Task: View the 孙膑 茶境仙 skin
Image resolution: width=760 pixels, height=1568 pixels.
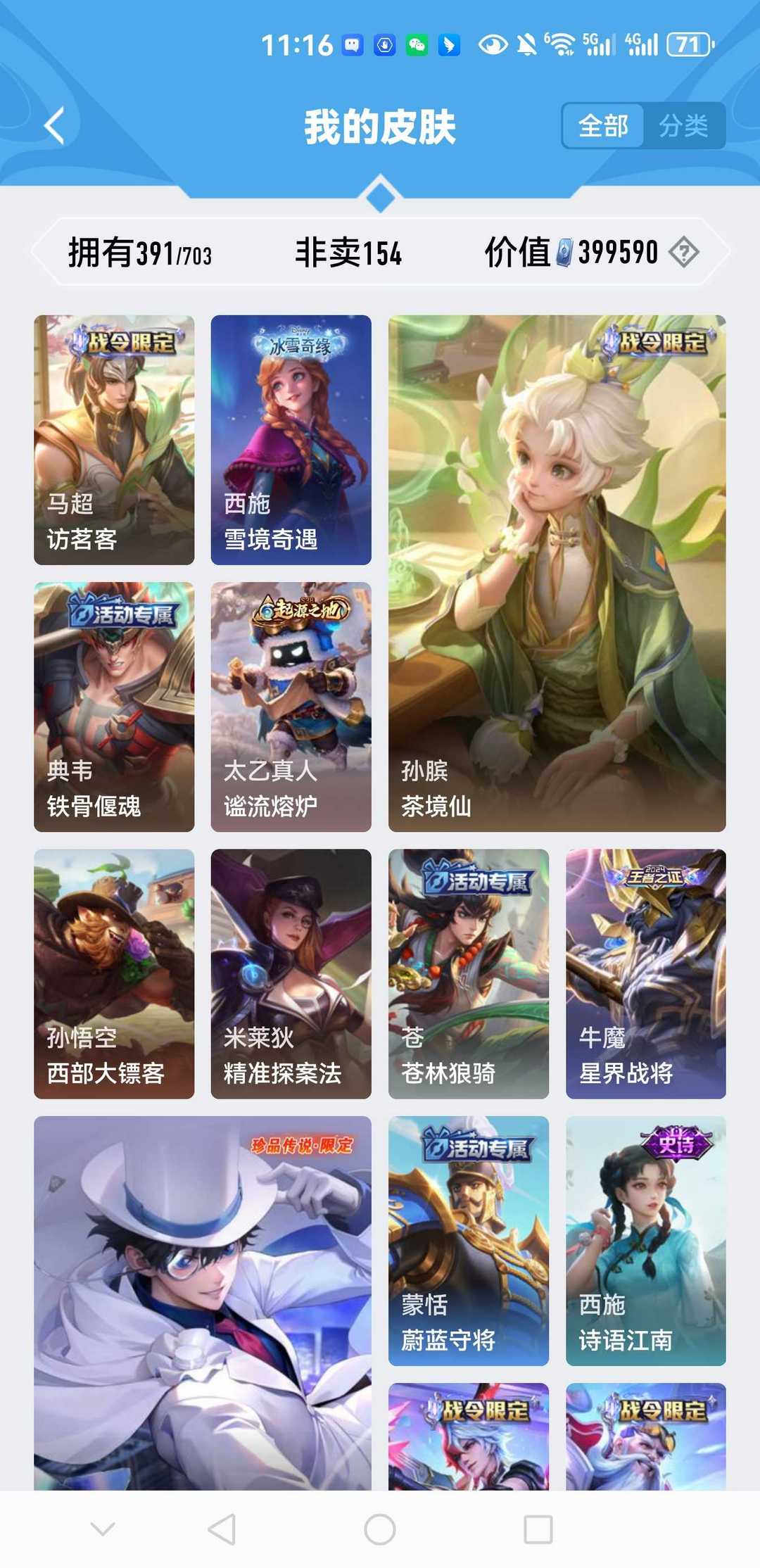Action: [x=557, y=573]
